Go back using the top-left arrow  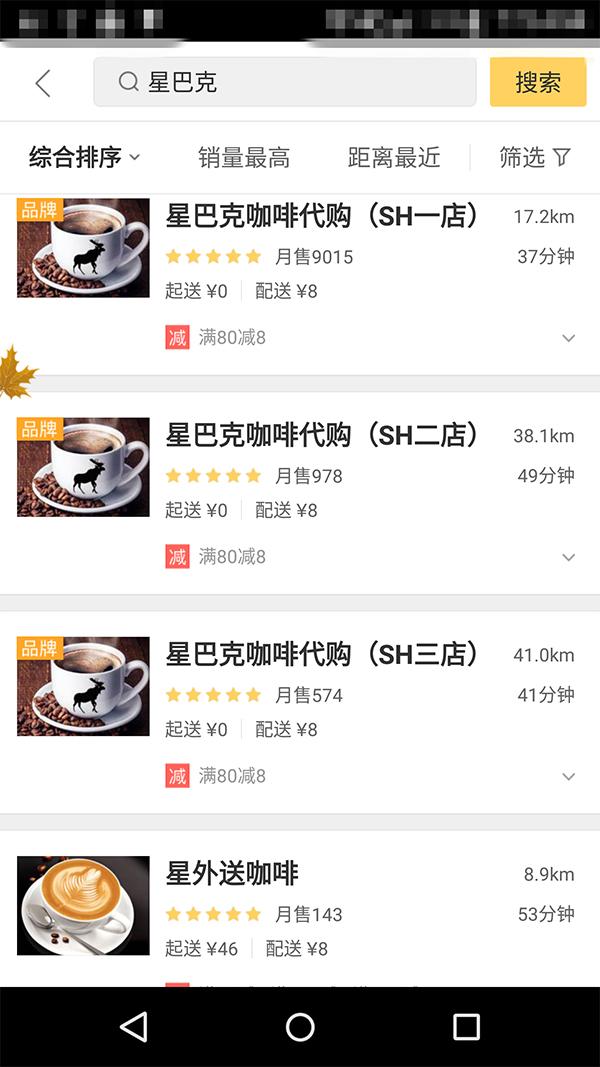(x=42, y=83)
